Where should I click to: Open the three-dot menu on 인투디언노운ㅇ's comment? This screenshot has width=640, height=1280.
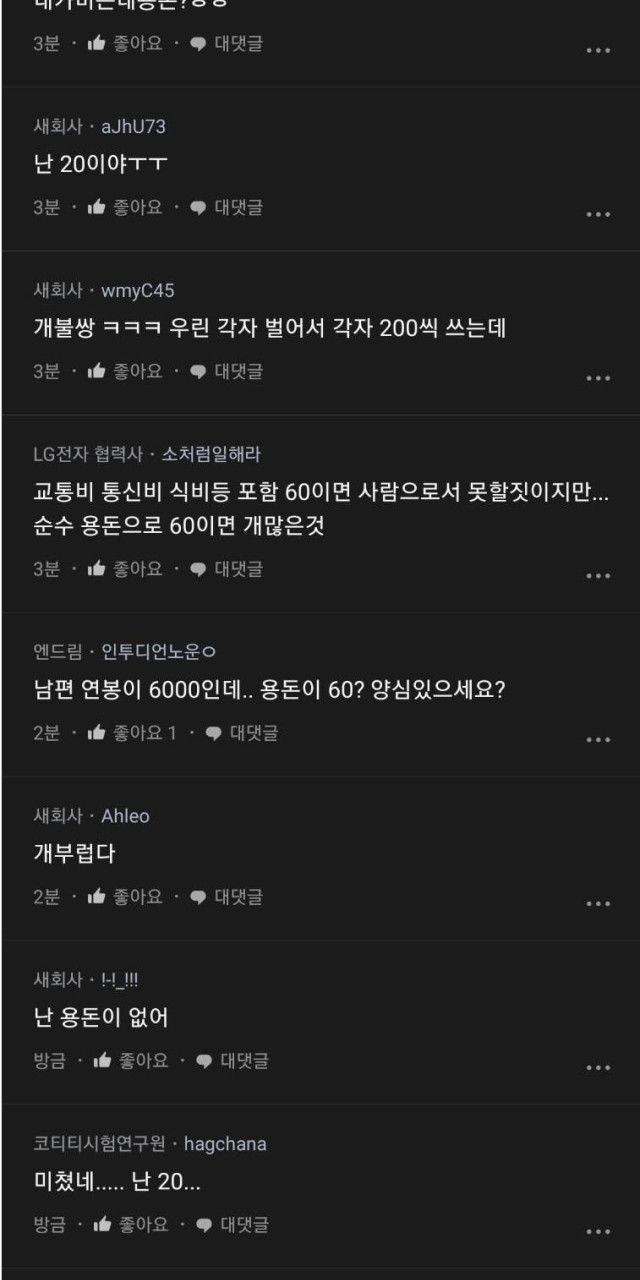tap(598, 740)
